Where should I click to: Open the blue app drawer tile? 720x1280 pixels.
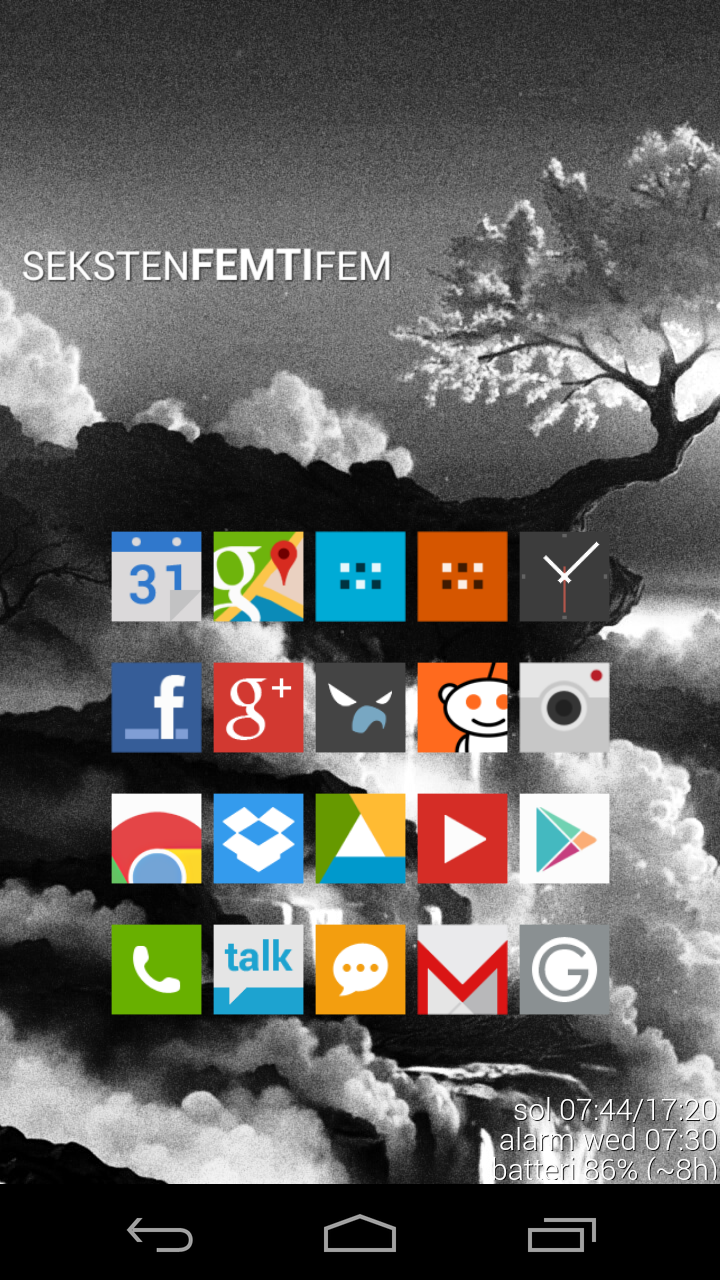point(360,577)
